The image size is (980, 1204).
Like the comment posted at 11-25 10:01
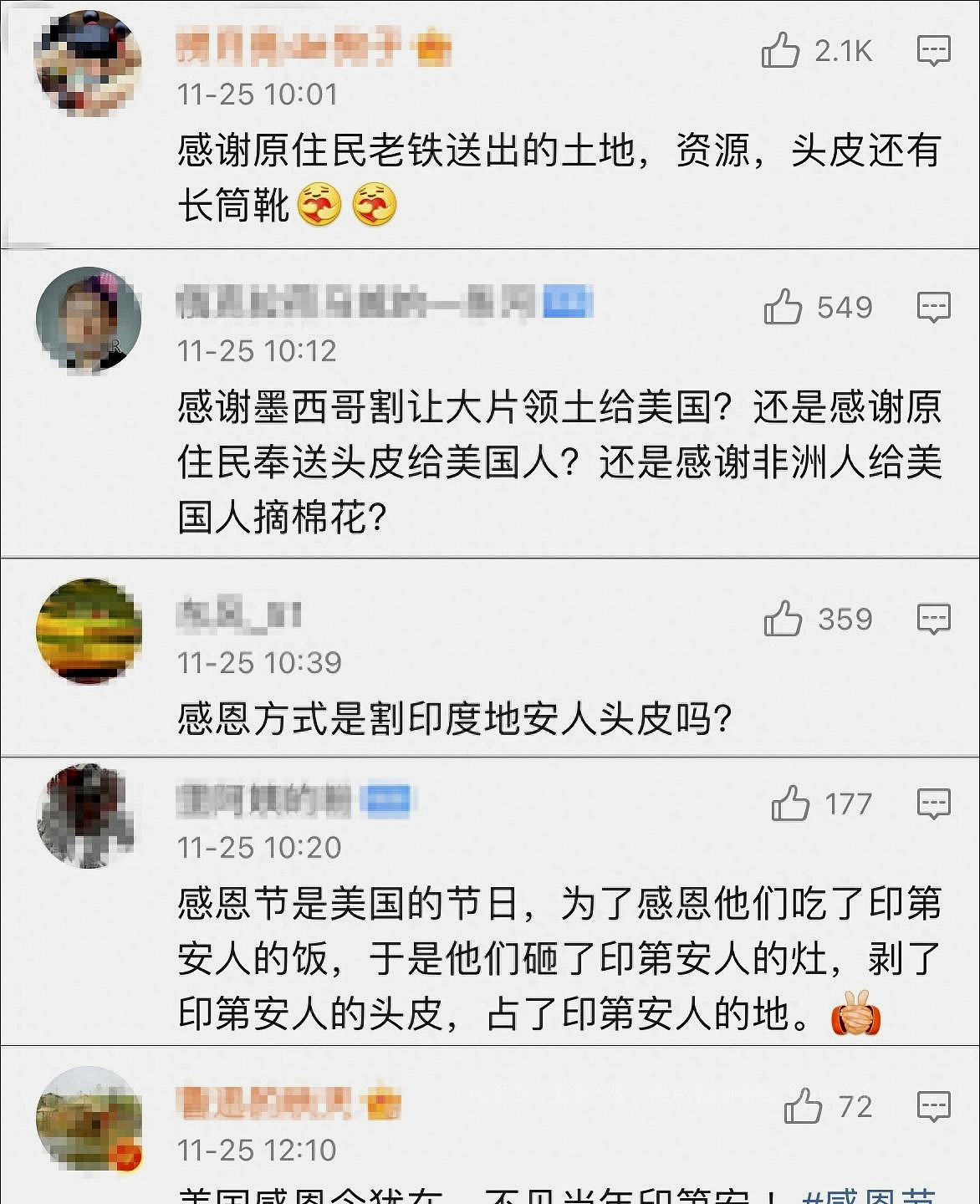click(x=780, y=51)
